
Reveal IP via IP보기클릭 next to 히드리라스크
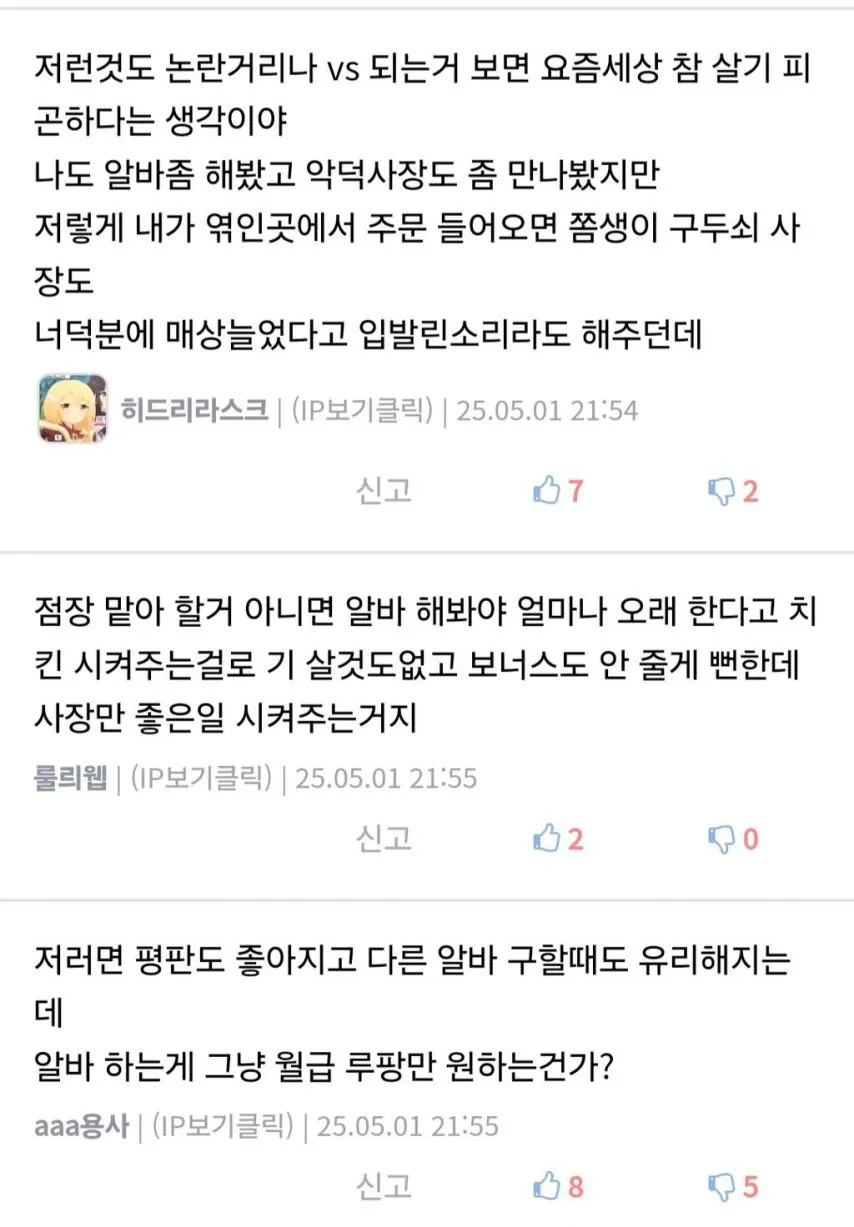pyautogui.click(x=361, y=410)
